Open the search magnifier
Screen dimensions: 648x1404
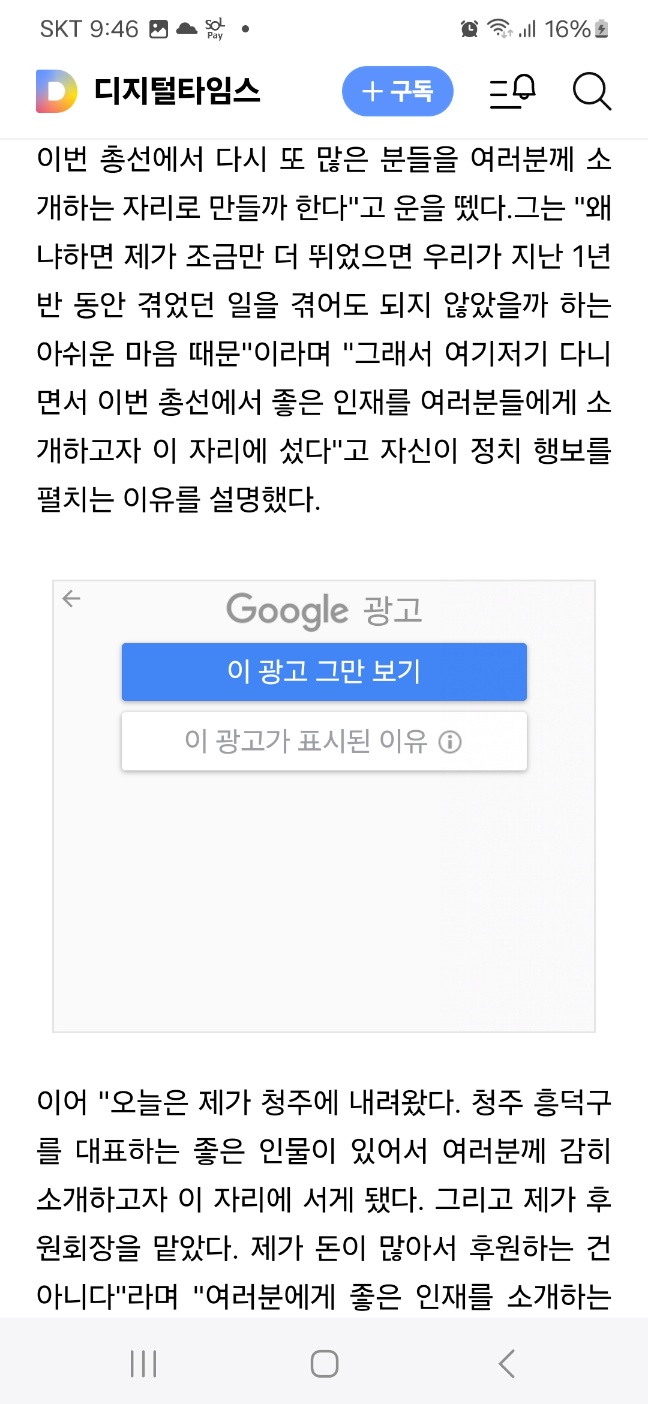(591, 92)
